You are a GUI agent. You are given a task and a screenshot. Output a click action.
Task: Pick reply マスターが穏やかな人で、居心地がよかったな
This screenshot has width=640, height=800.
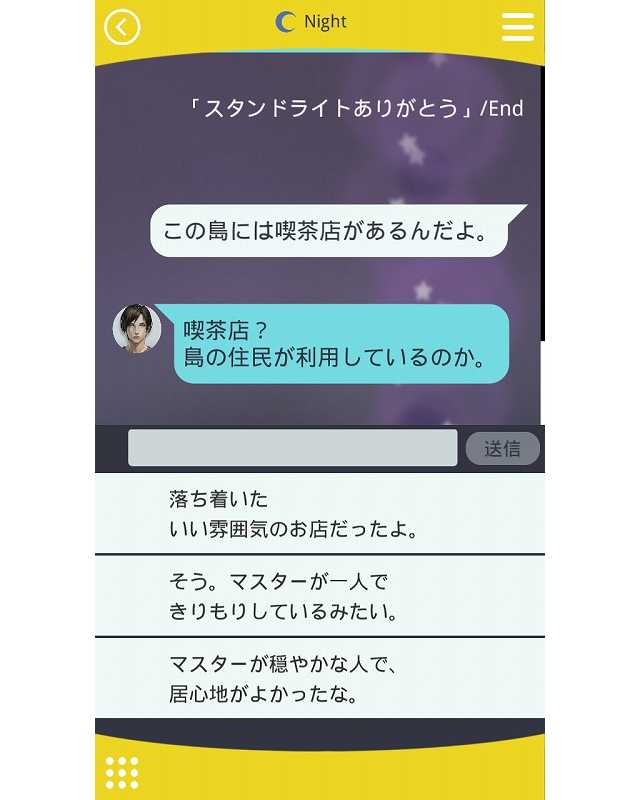point(320,678)
